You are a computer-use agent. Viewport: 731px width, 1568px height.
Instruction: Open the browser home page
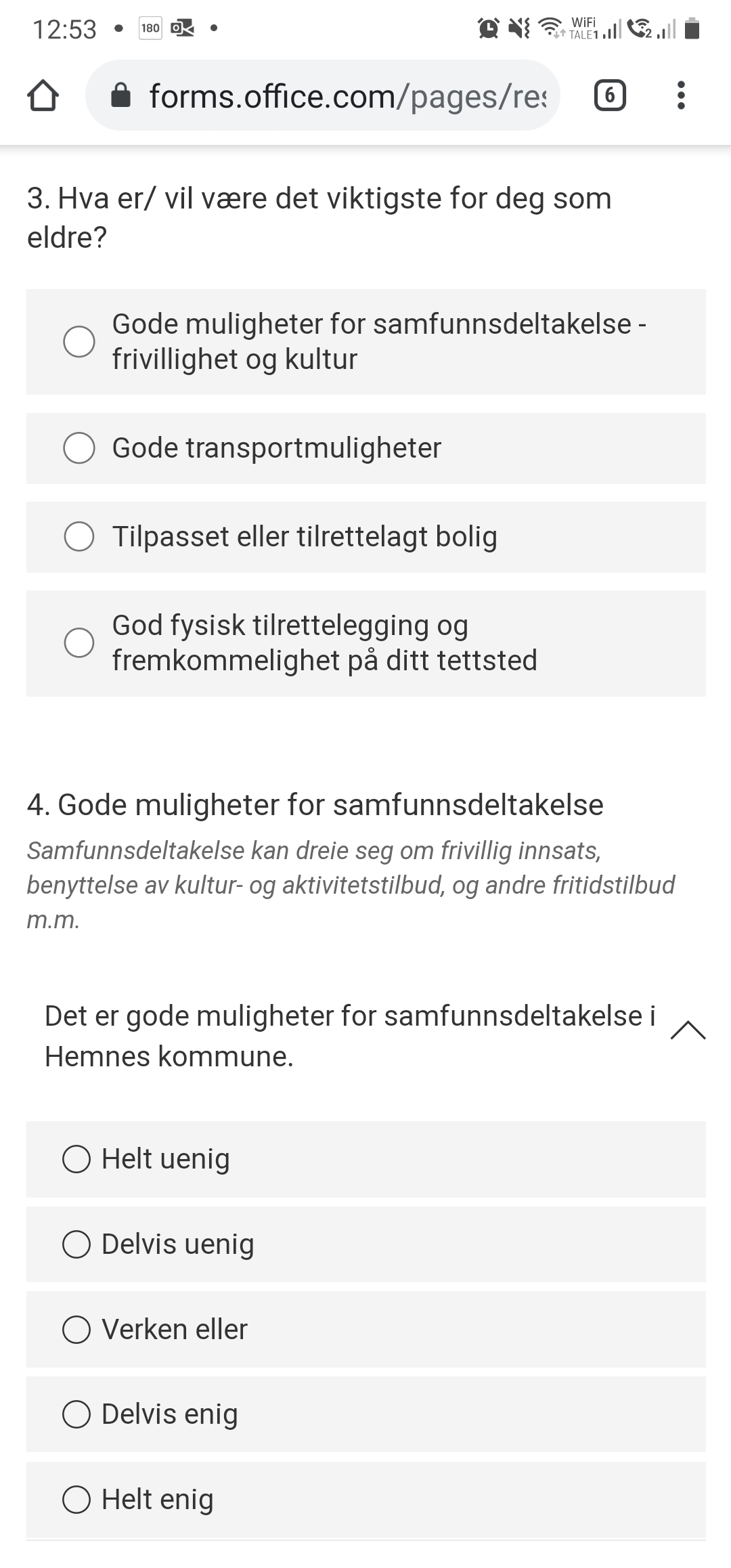[43, 95]
